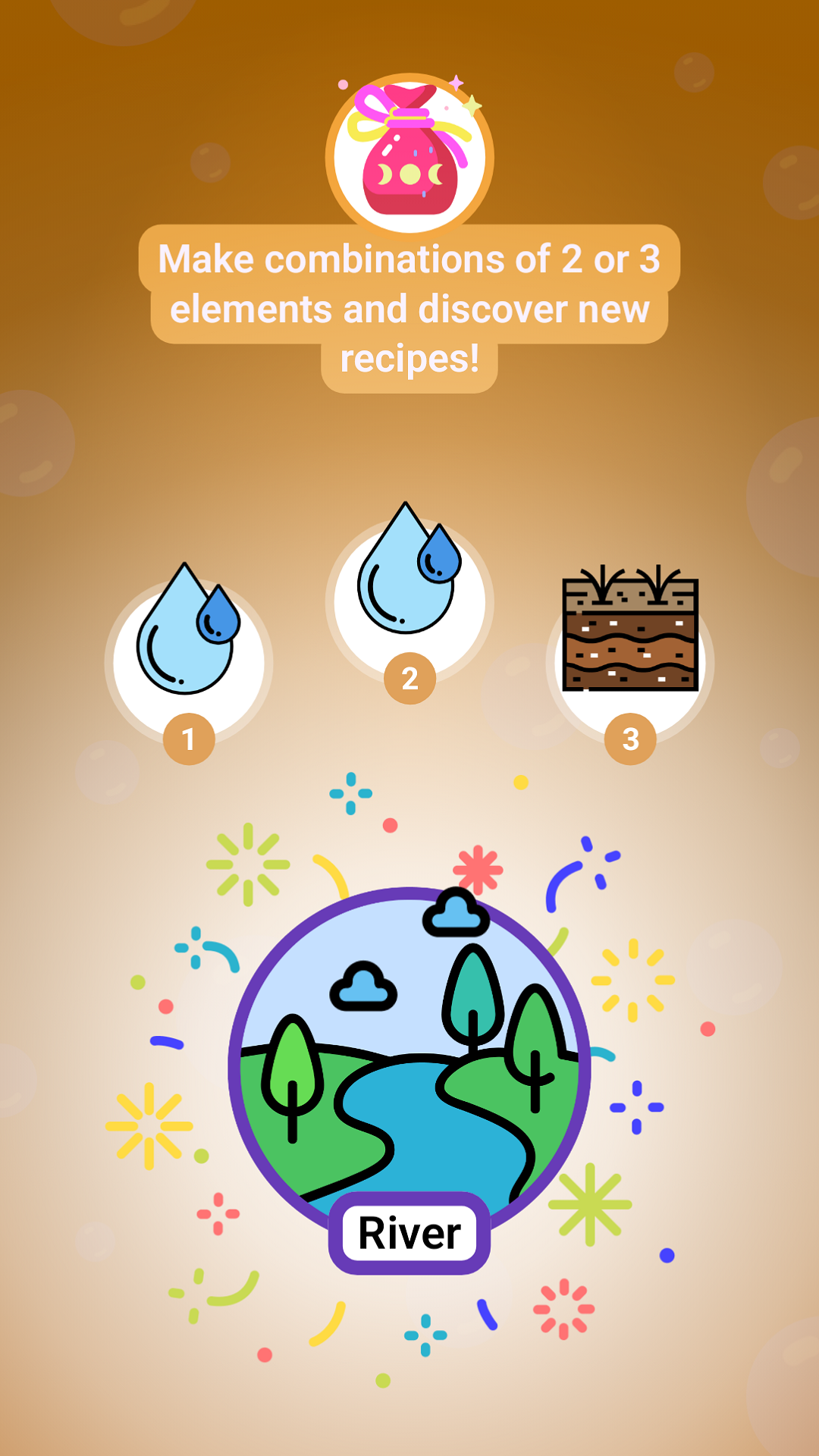
Task: Open details for the first ingredient circle
Action: [x=187, y=660]
